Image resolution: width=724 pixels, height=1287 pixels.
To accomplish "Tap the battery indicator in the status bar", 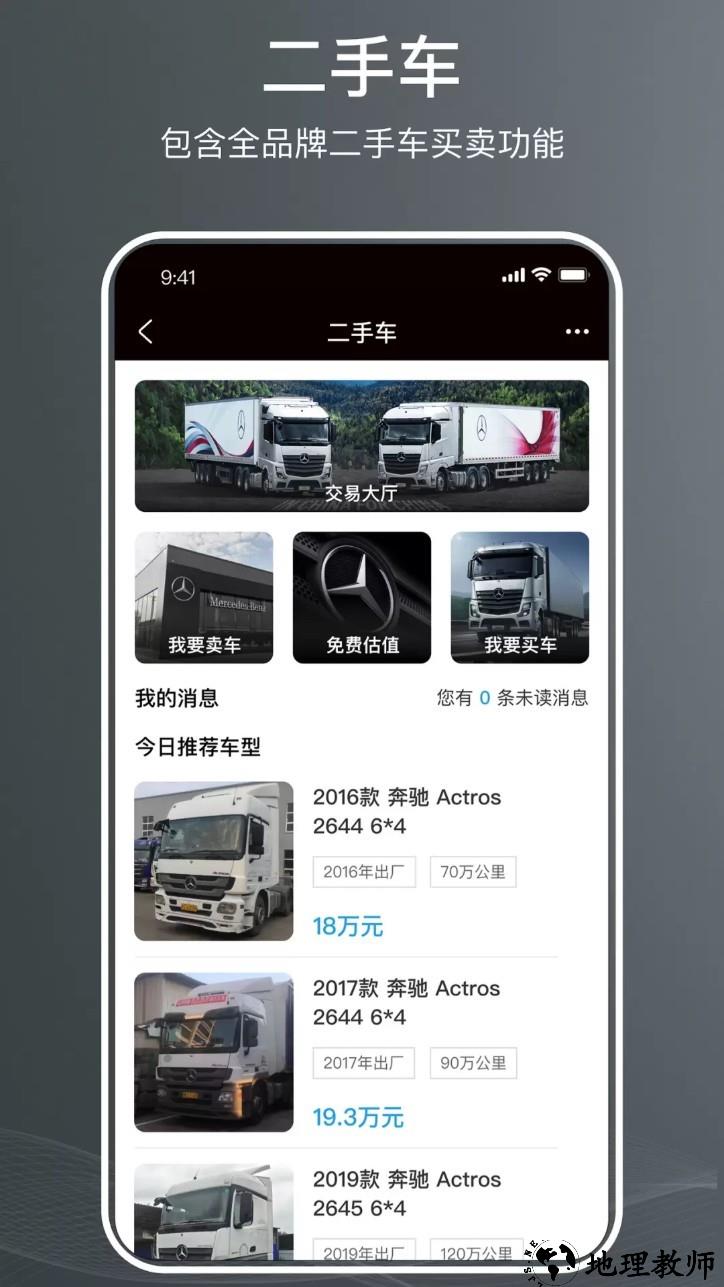I will tap(573, 274).
